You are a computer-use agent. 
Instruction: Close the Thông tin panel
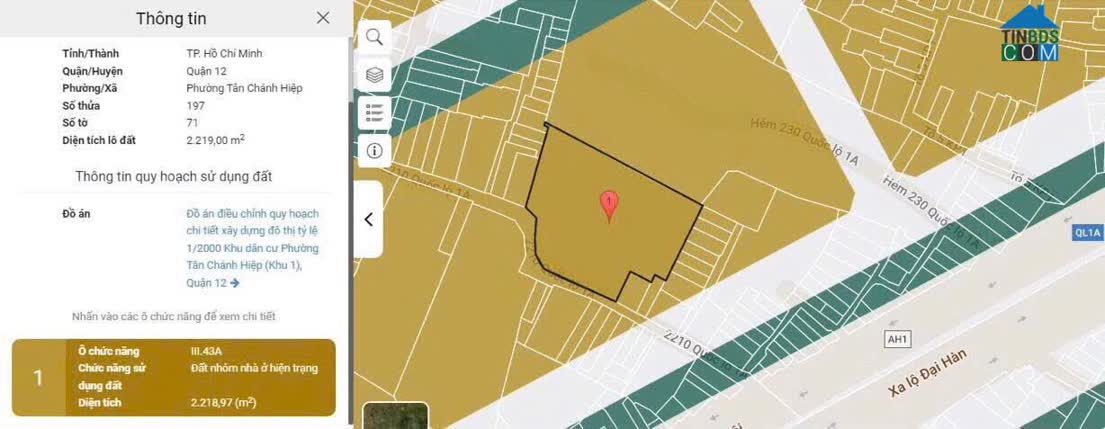(323, 18)
